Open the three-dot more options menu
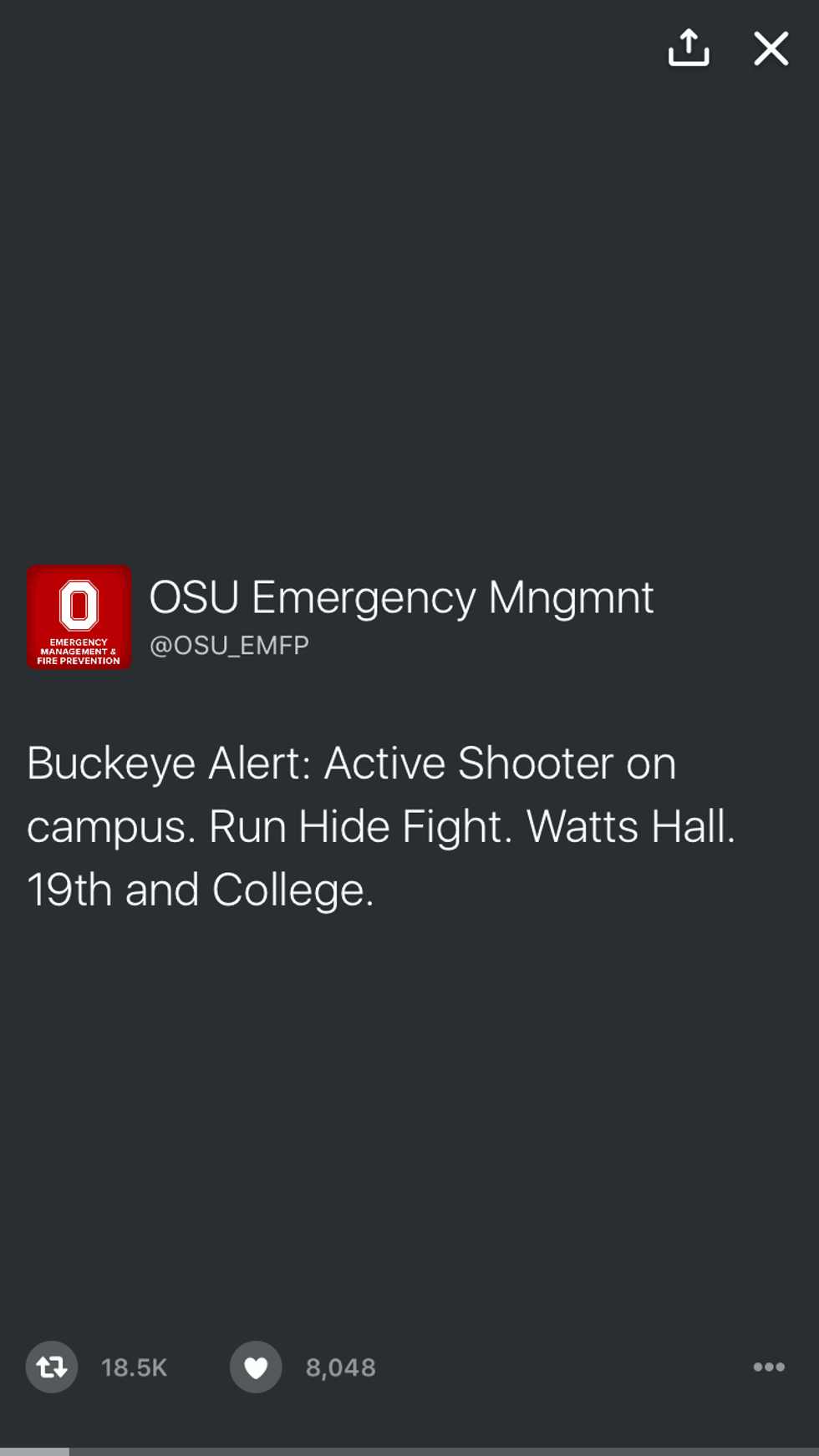The width and height of the screenshot is (819, 1456). [768, 1367]
